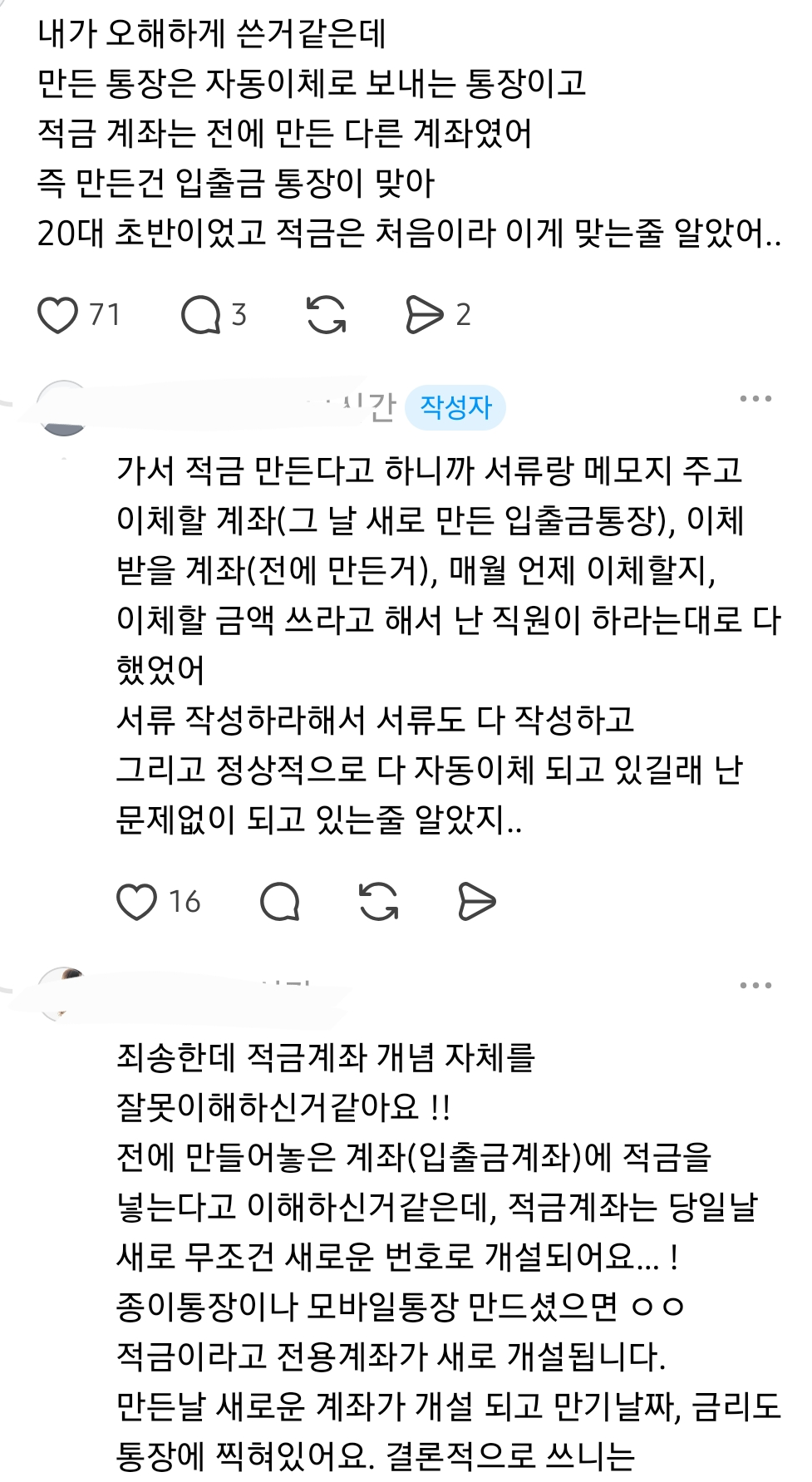The height and width of the screenshot is (1482, 812).
Task: Share the comment with 16 likes
Action: pos(477,902)
